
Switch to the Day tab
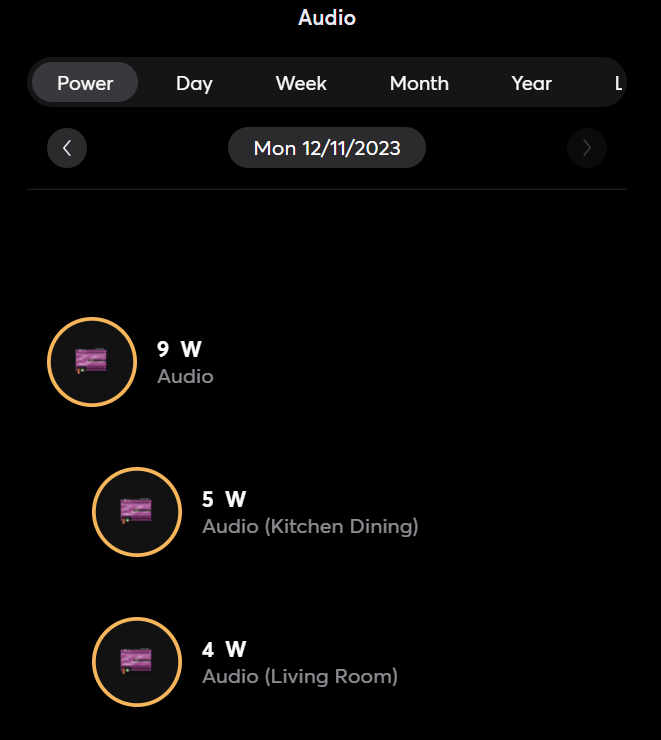tap(194, 83)
